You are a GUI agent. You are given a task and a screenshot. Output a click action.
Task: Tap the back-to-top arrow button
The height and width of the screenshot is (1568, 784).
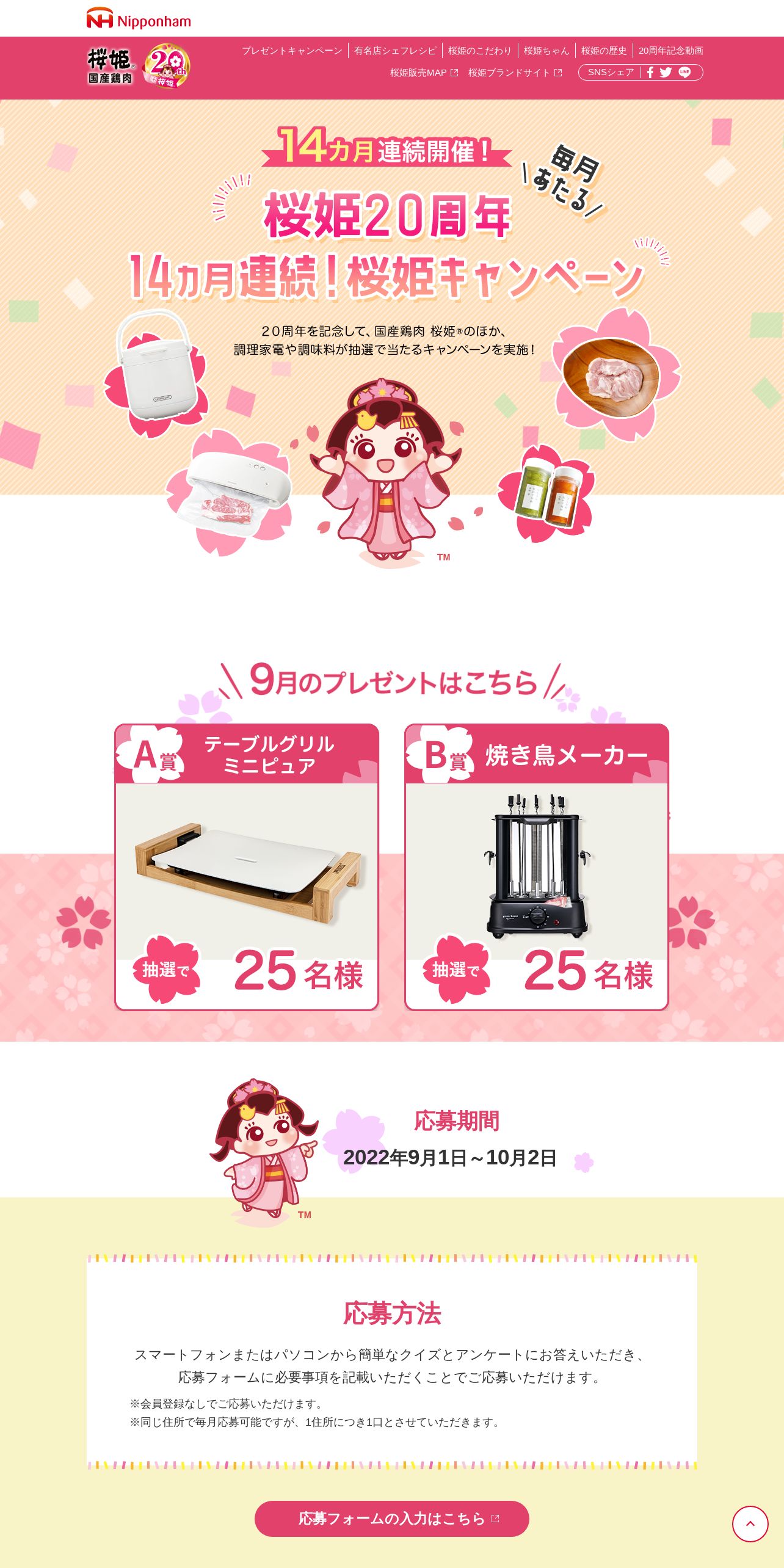coord(750,1524)
